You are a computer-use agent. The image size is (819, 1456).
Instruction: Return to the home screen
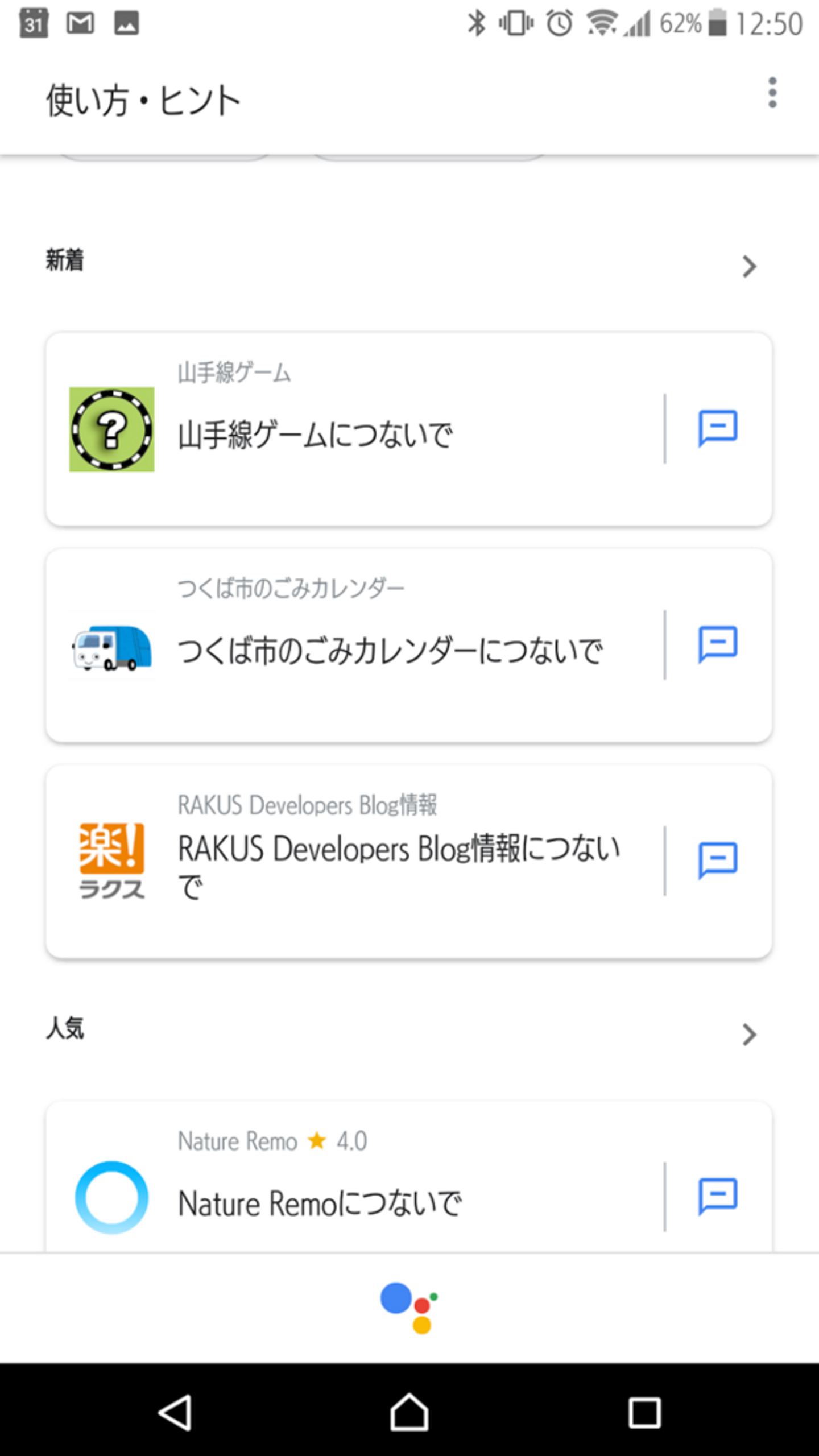[x=409, y=1412]
